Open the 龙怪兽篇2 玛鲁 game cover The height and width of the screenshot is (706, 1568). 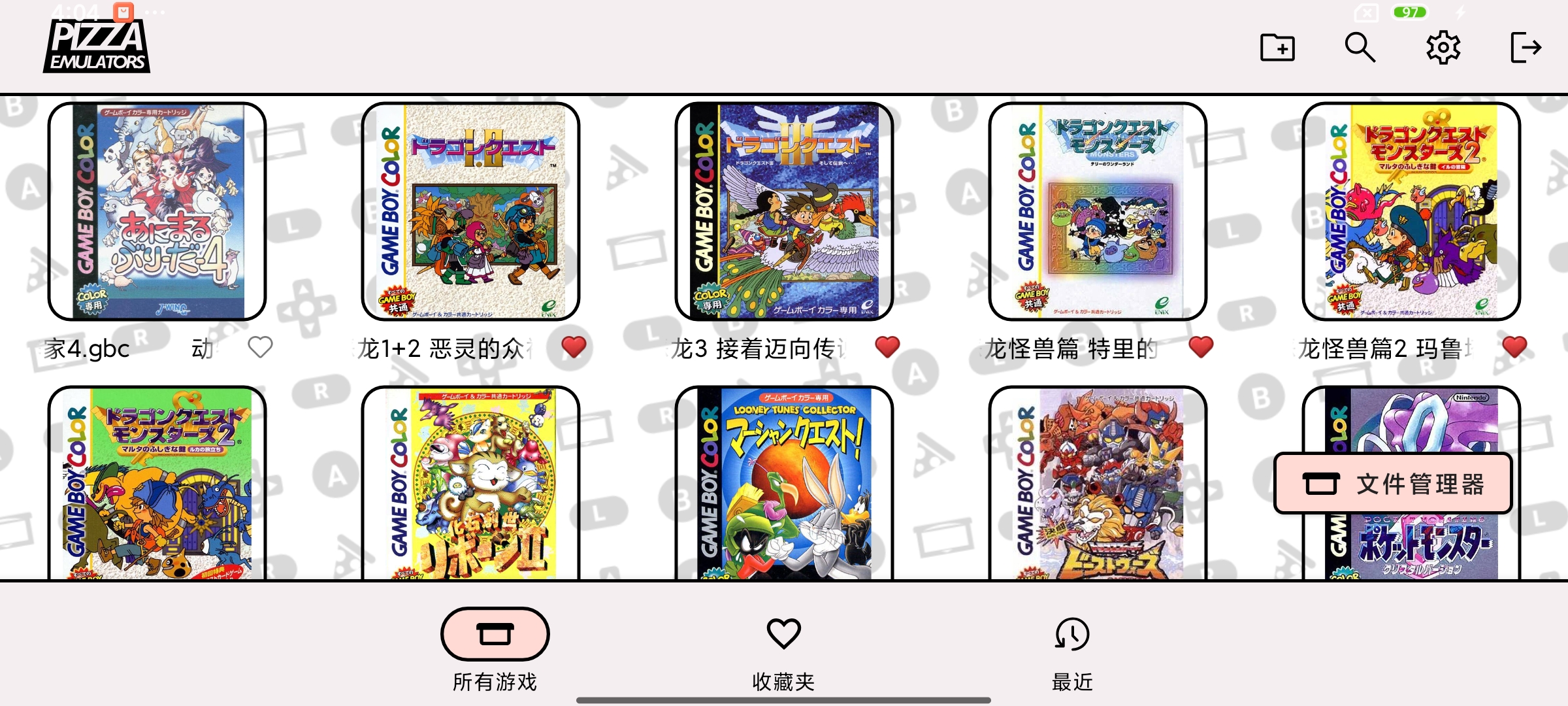click(x=1411, y=211)
